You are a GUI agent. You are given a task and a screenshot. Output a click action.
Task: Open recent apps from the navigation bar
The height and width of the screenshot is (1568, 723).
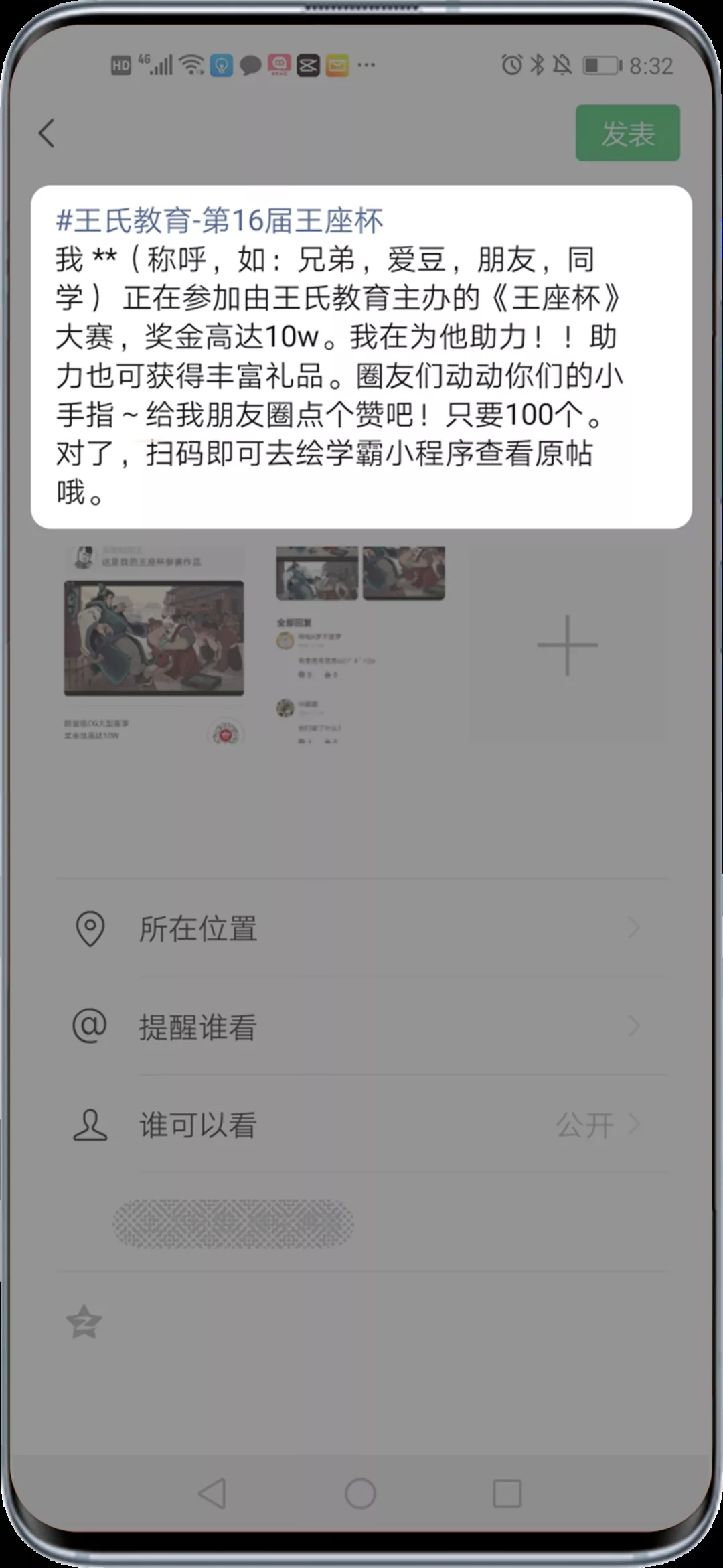[507, 1493]
